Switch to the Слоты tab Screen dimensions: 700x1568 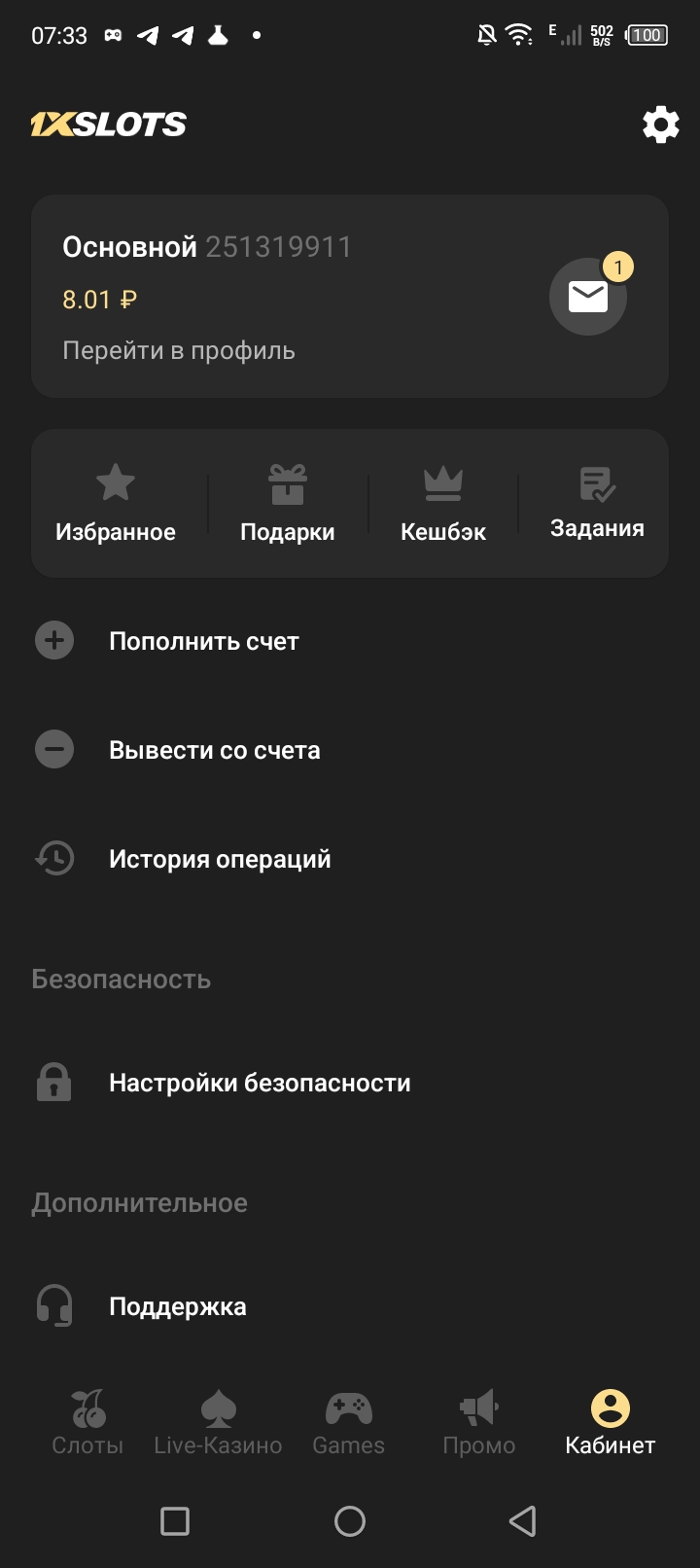coord(87,1421)
